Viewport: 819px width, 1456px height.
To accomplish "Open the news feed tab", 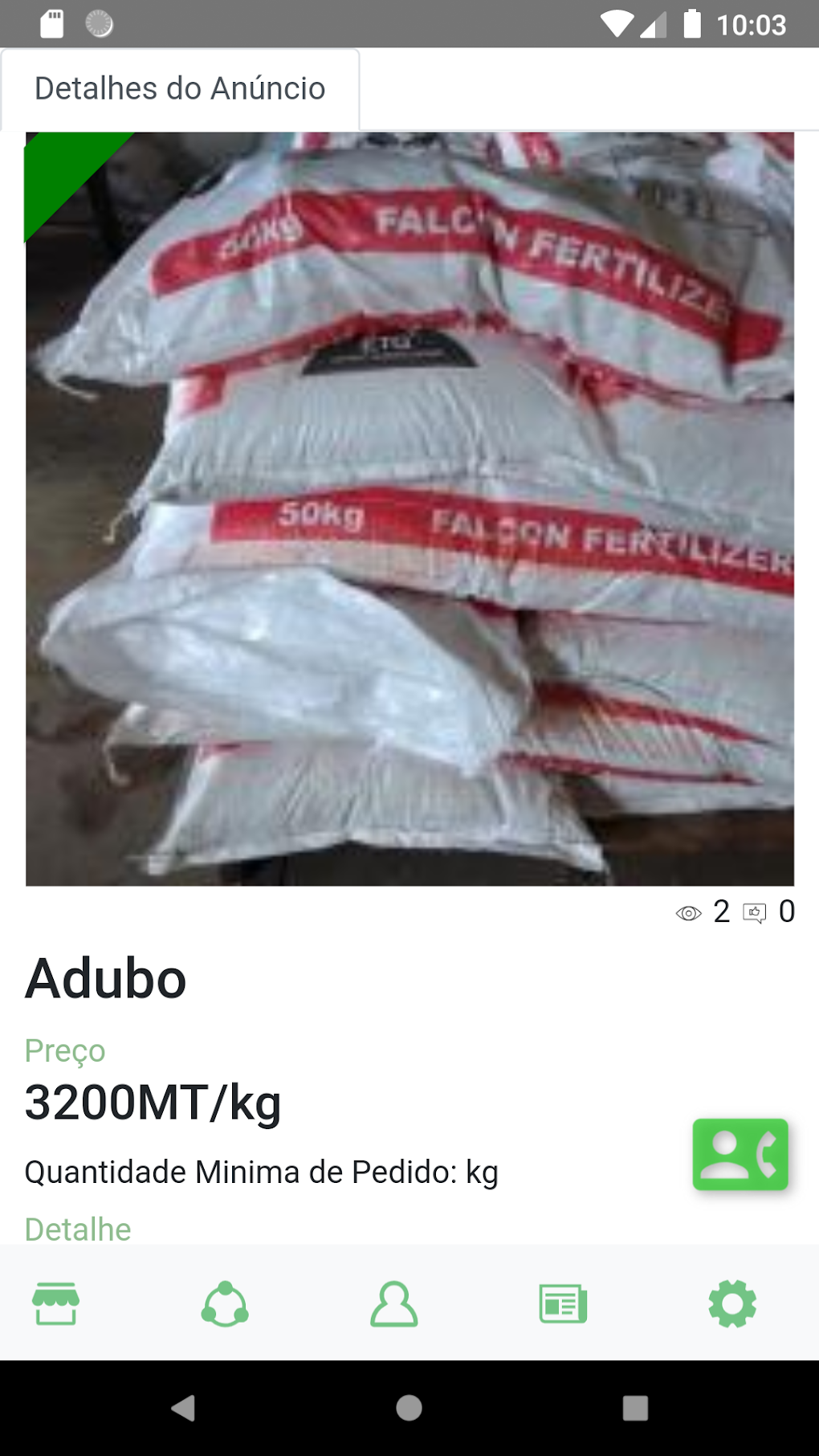I will [x=563, y=1303].
